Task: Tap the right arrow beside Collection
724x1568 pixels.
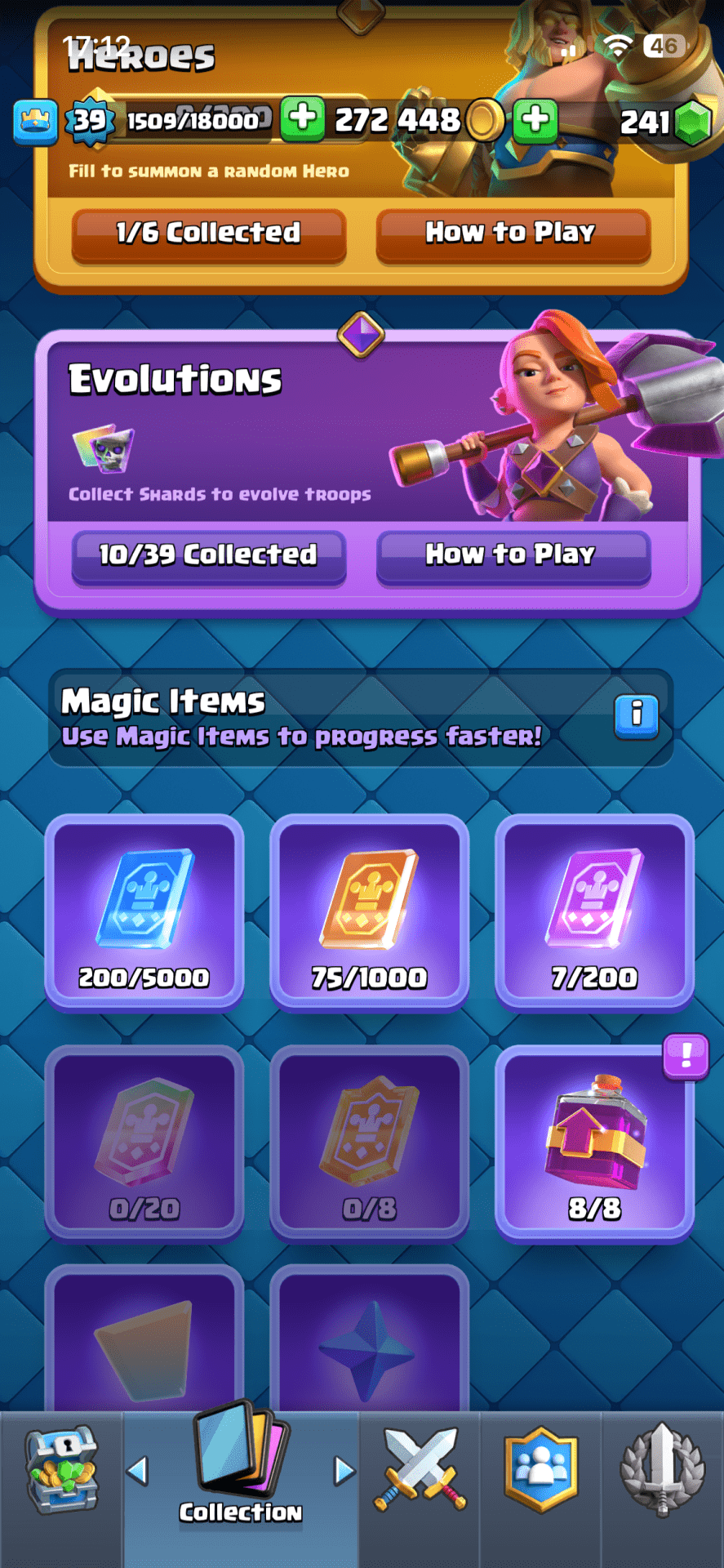Action: click(x=344, y=1471)
